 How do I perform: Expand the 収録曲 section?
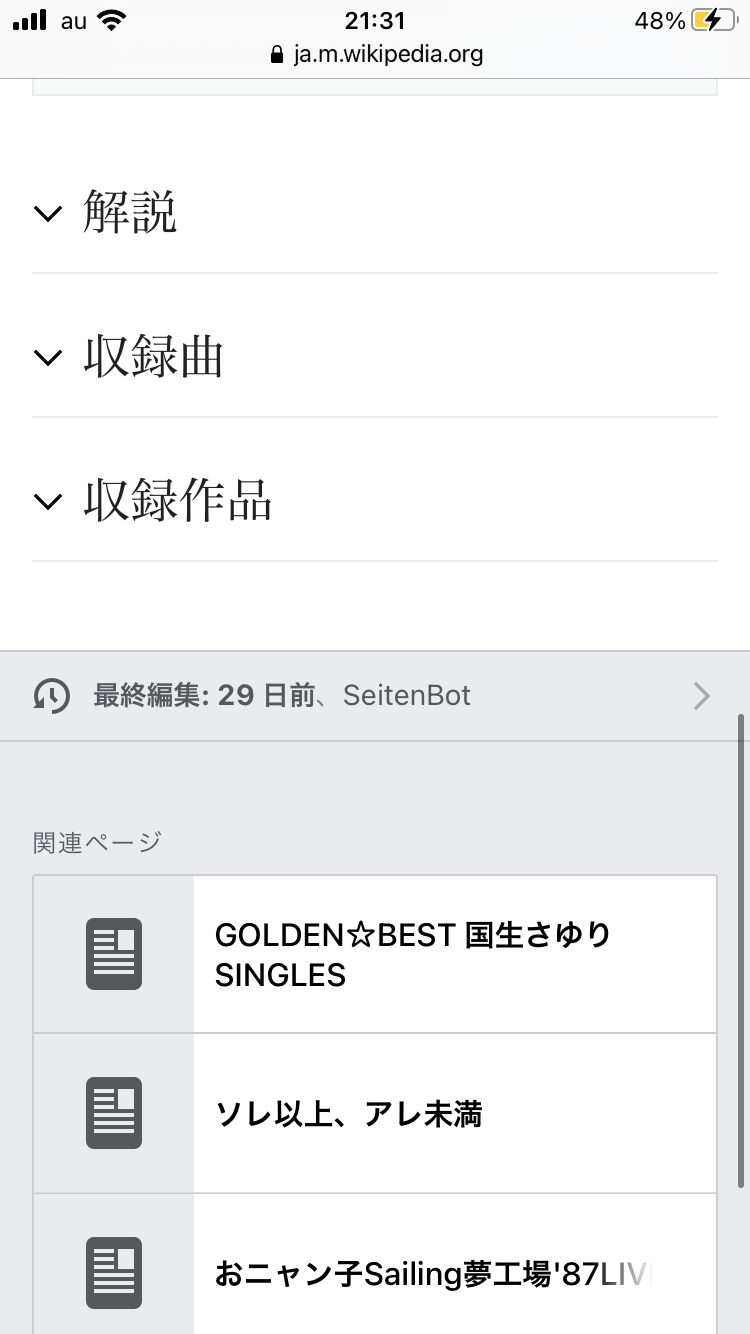click(x=152, y=357)
